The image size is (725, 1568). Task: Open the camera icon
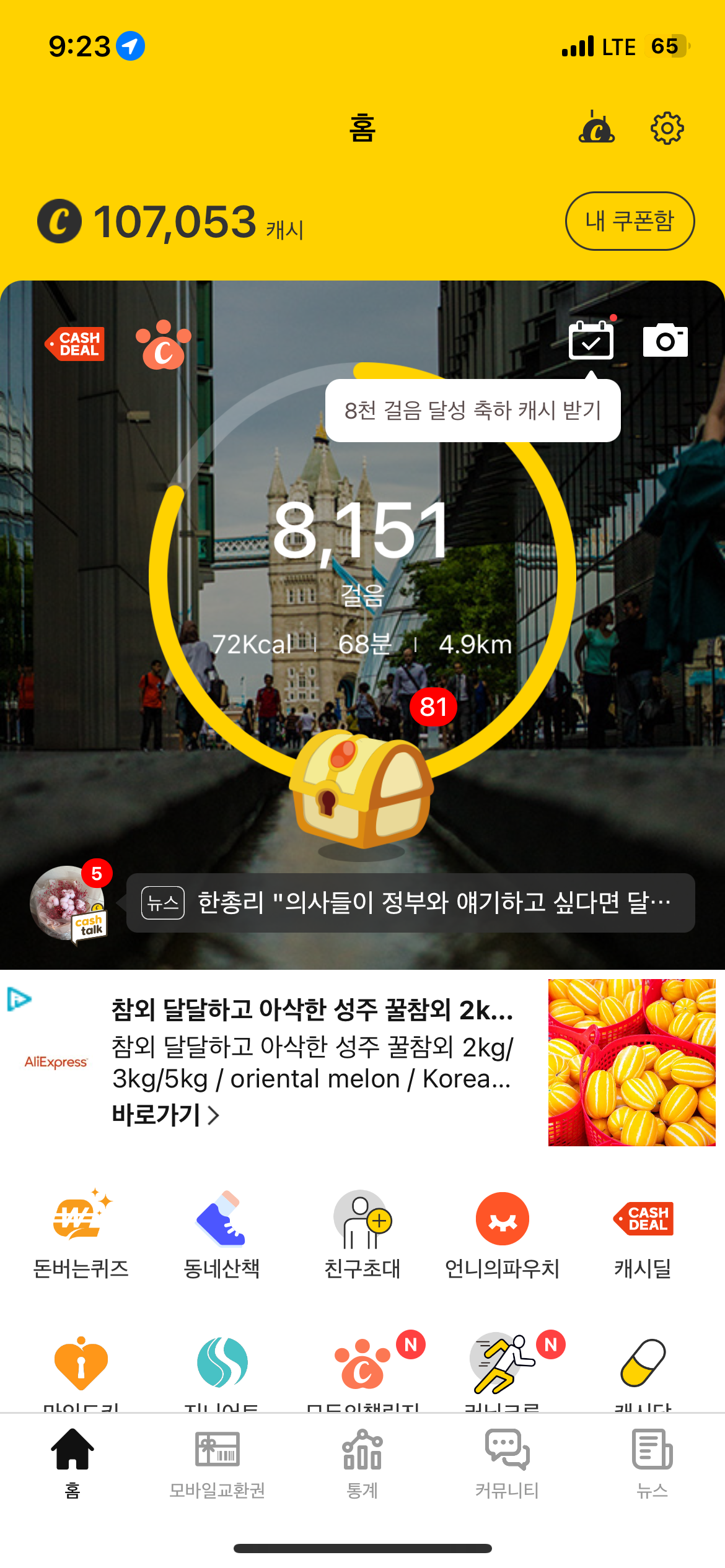pos(666,340)
